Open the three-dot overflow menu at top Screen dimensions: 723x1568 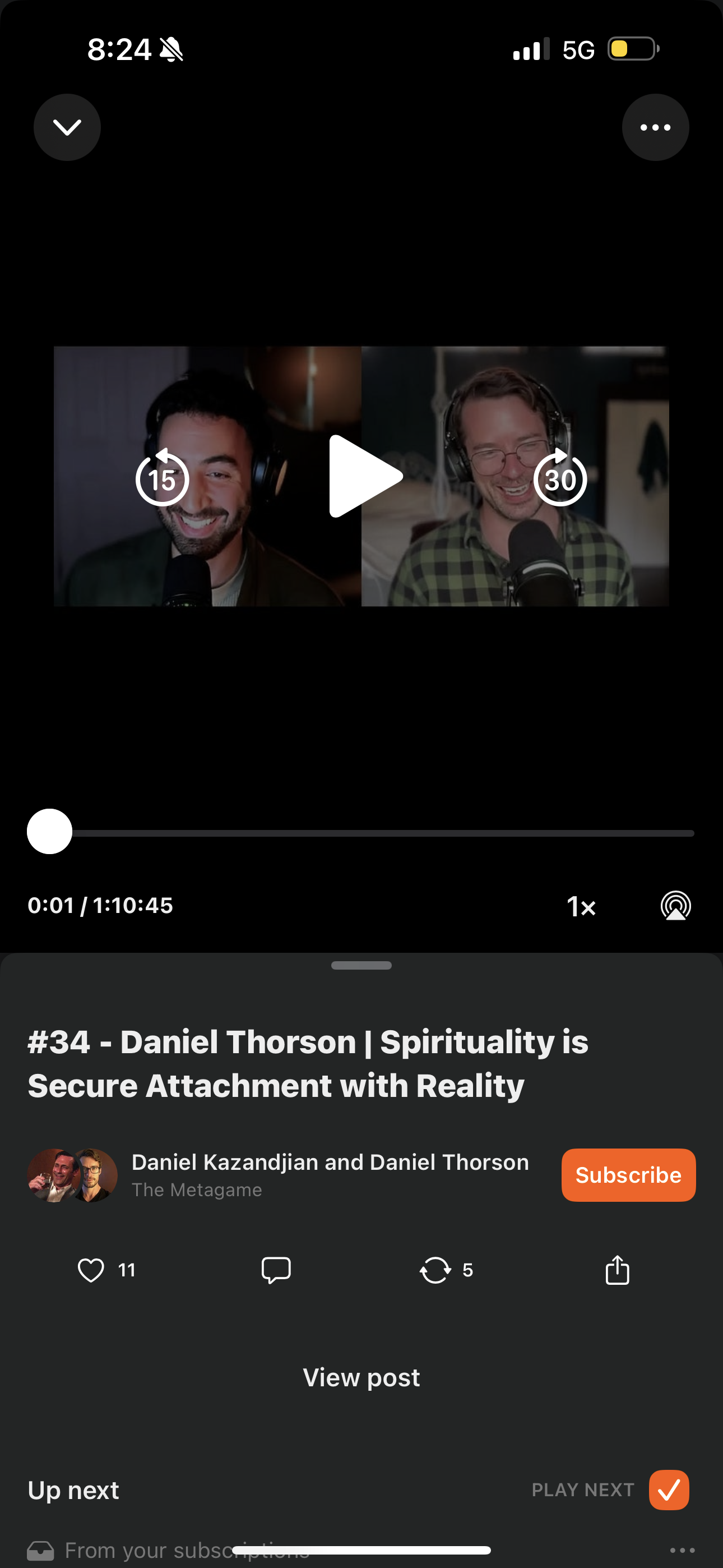pos(655,127)
